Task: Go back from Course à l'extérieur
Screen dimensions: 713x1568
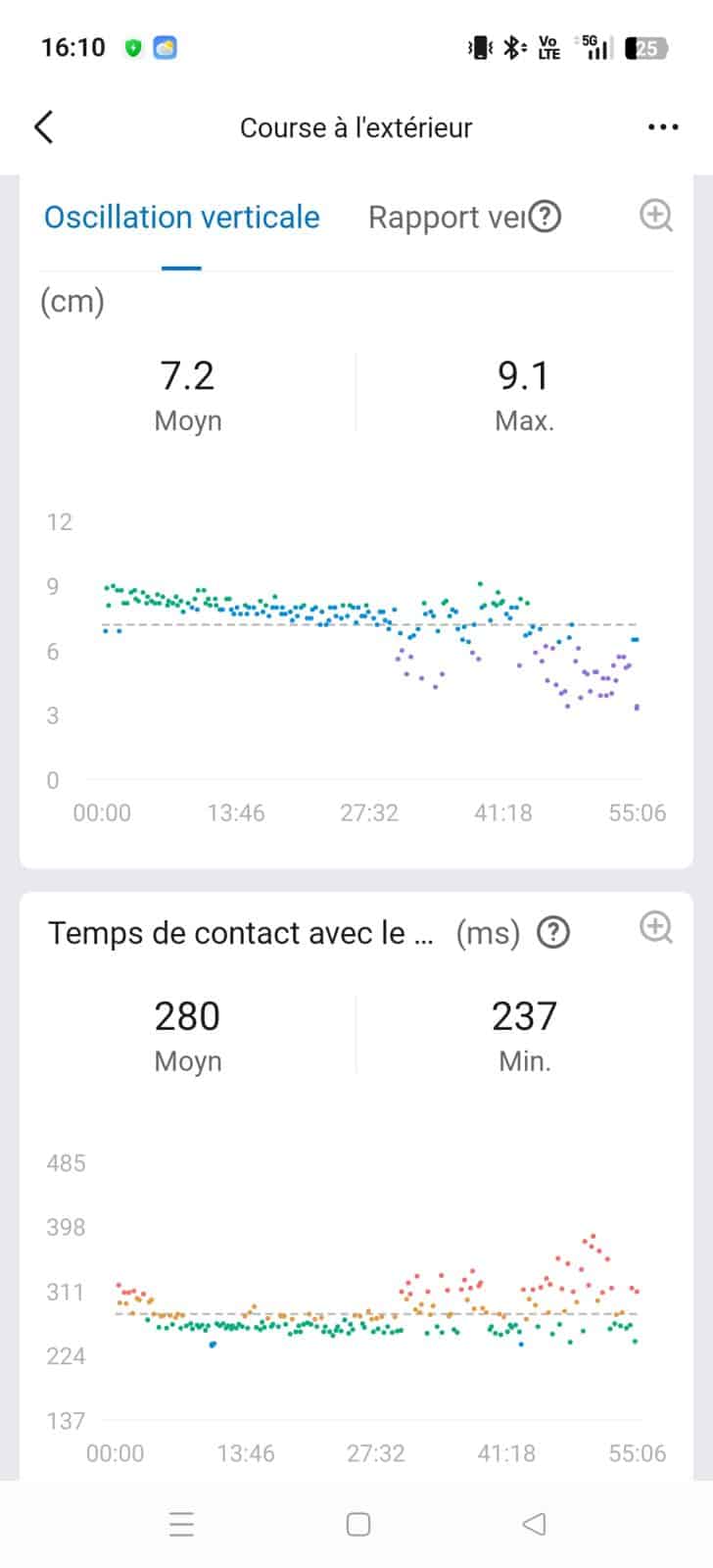Action: tap(44, 127)
